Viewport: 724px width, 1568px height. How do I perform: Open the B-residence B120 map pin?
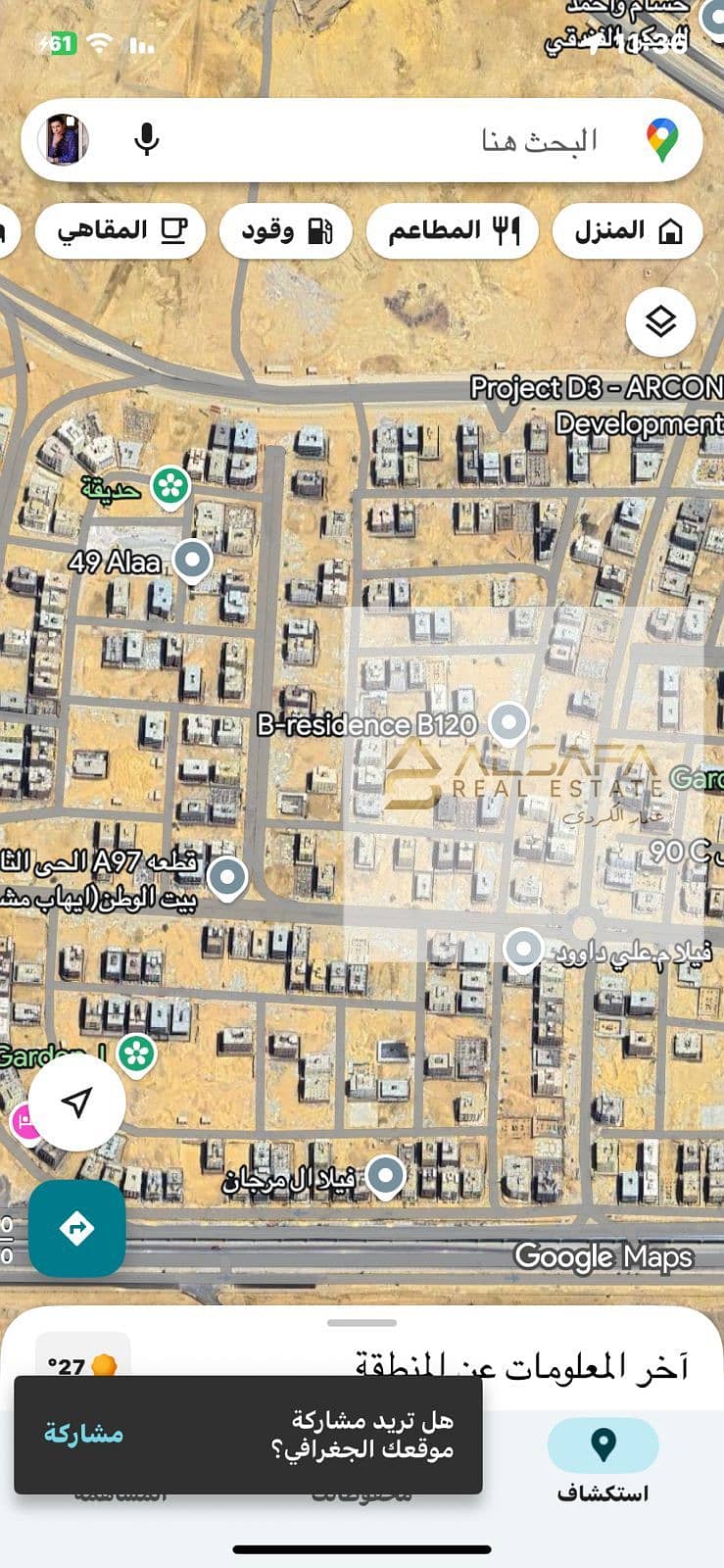(508, 722)
